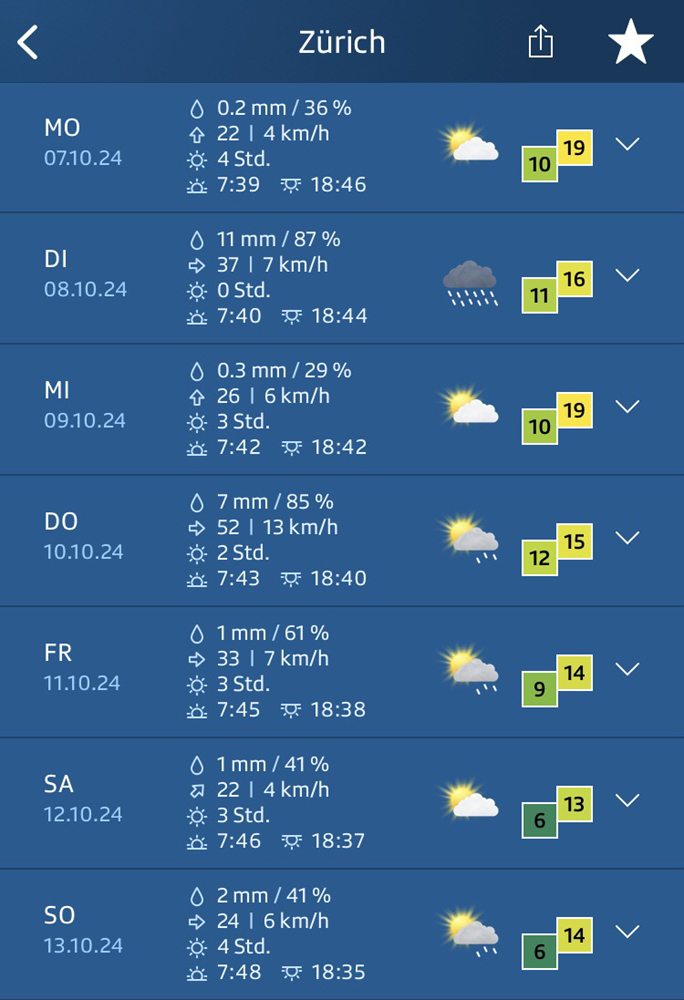Expand the SO 13.10.24 forecast details
Screen dimensions: 684x1000
point(627,932)
